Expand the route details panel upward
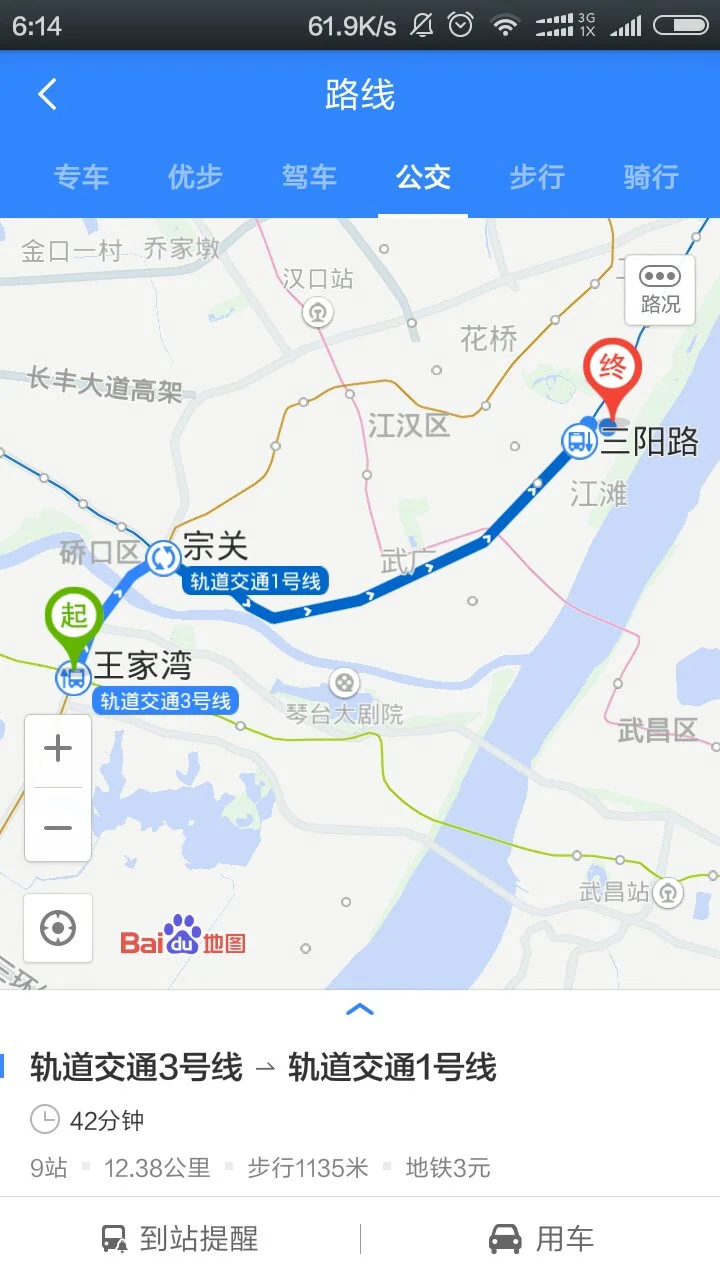720x1280 pixels. pos(360,1010)
